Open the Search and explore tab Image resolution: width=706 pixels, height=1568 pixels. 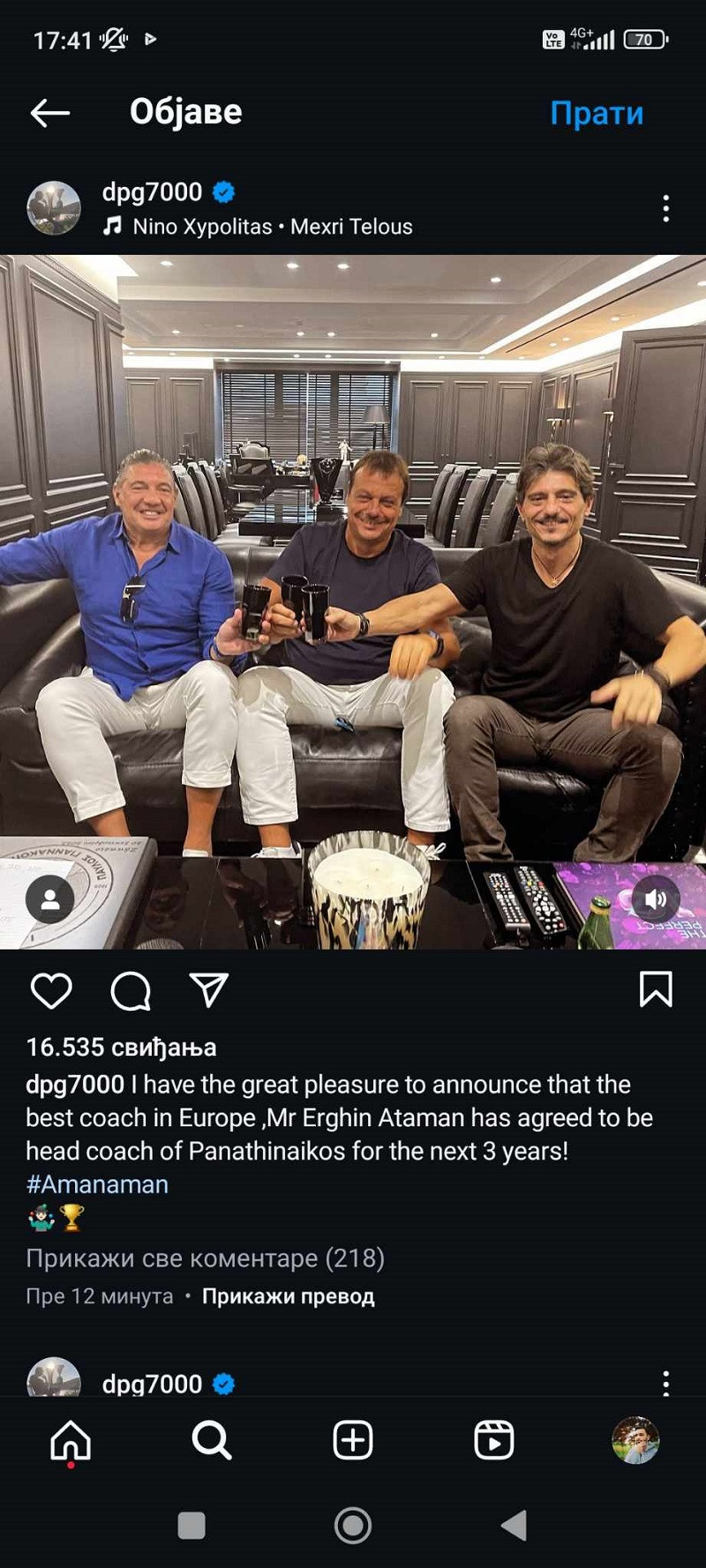click(x=212, y=1441)
